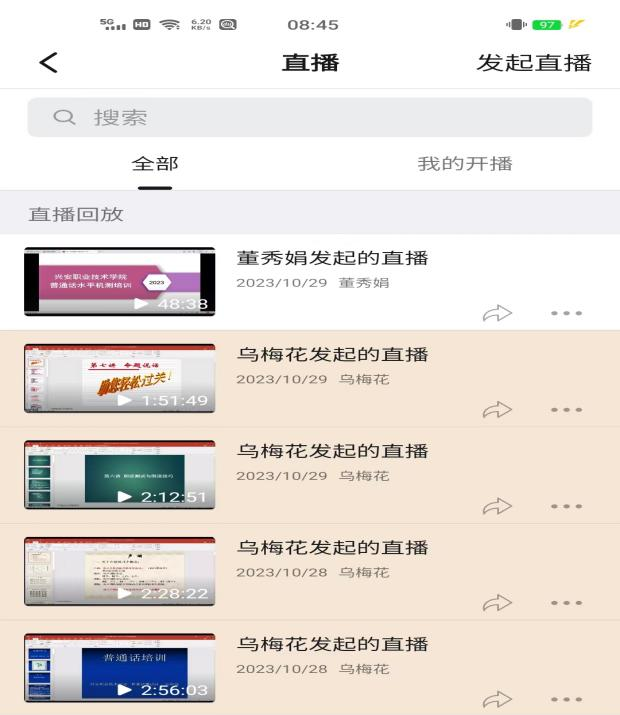Open more options for the 2:12:51 replay
Screen dimensions: 620x715
click(x=566, y=506)
